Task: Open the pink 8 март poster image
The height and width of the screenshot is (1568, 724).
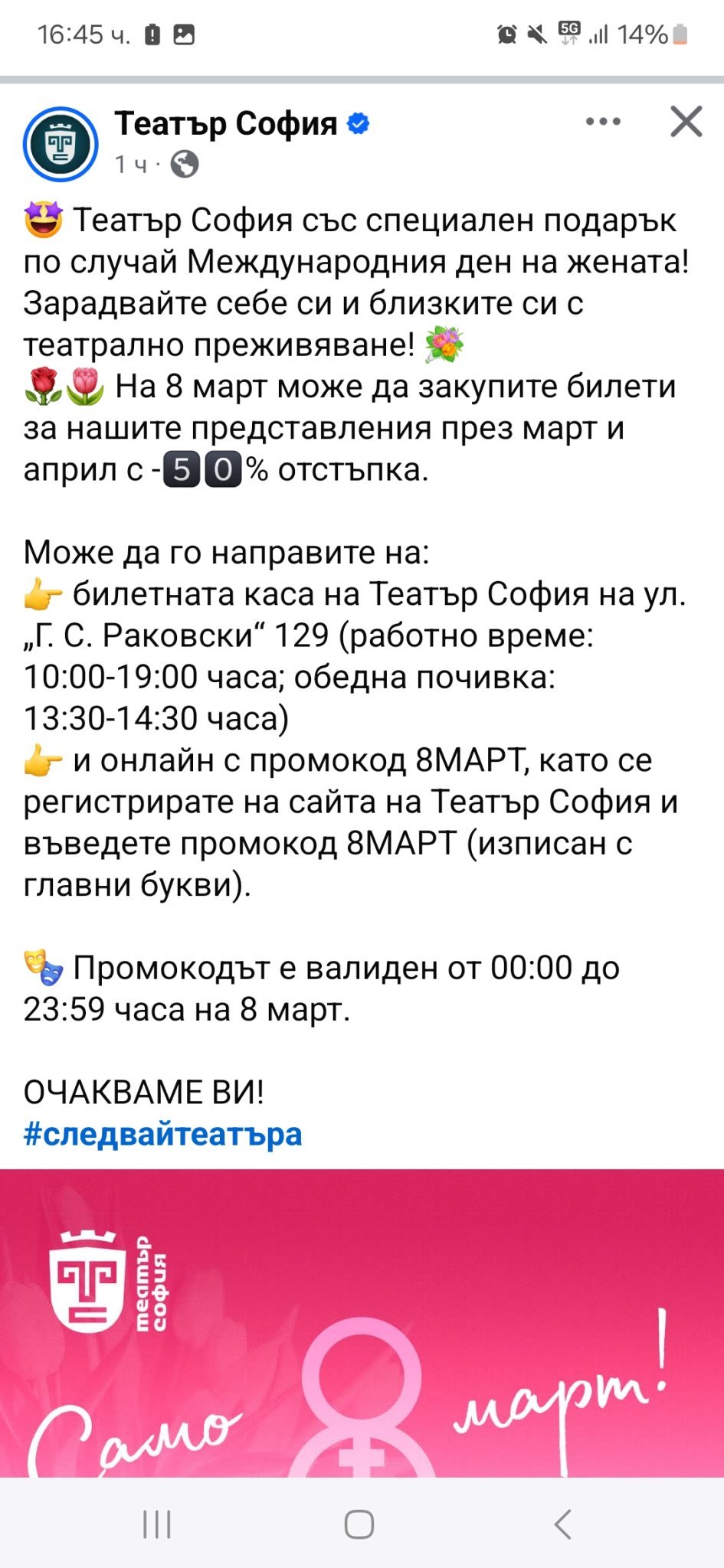Action: pos(362,1323)
